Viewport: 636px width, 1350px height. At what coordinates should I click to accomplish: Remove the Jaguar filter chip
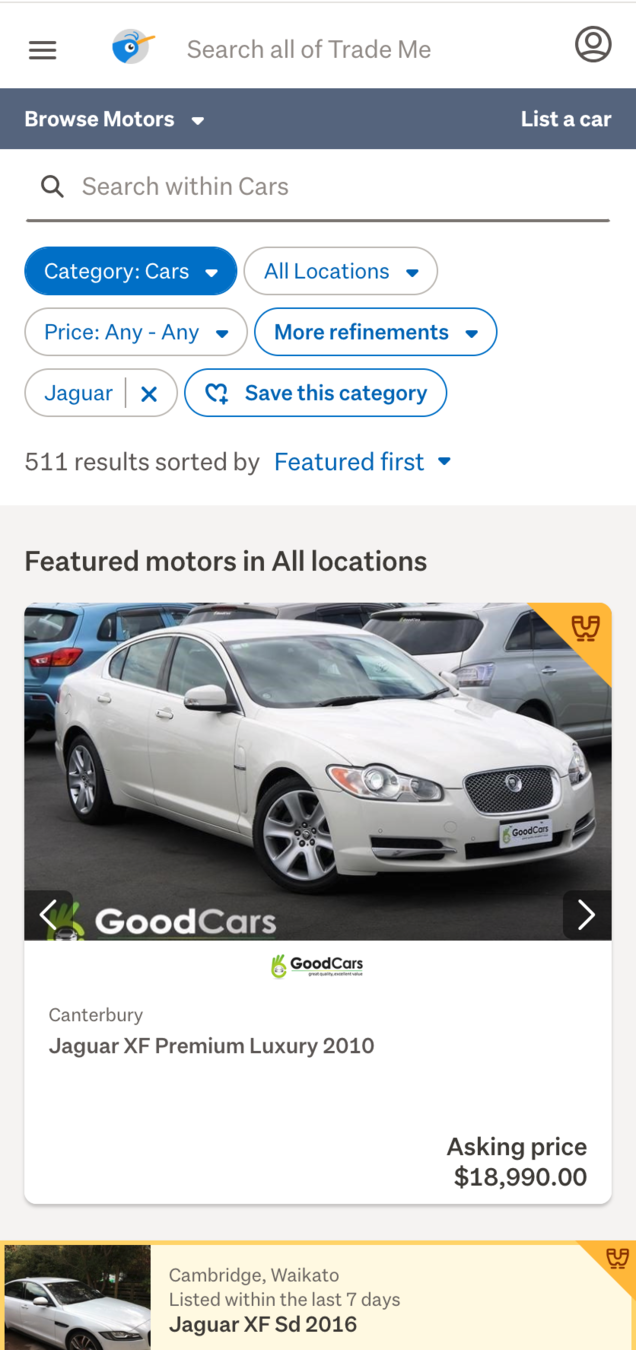pos(149,394)
